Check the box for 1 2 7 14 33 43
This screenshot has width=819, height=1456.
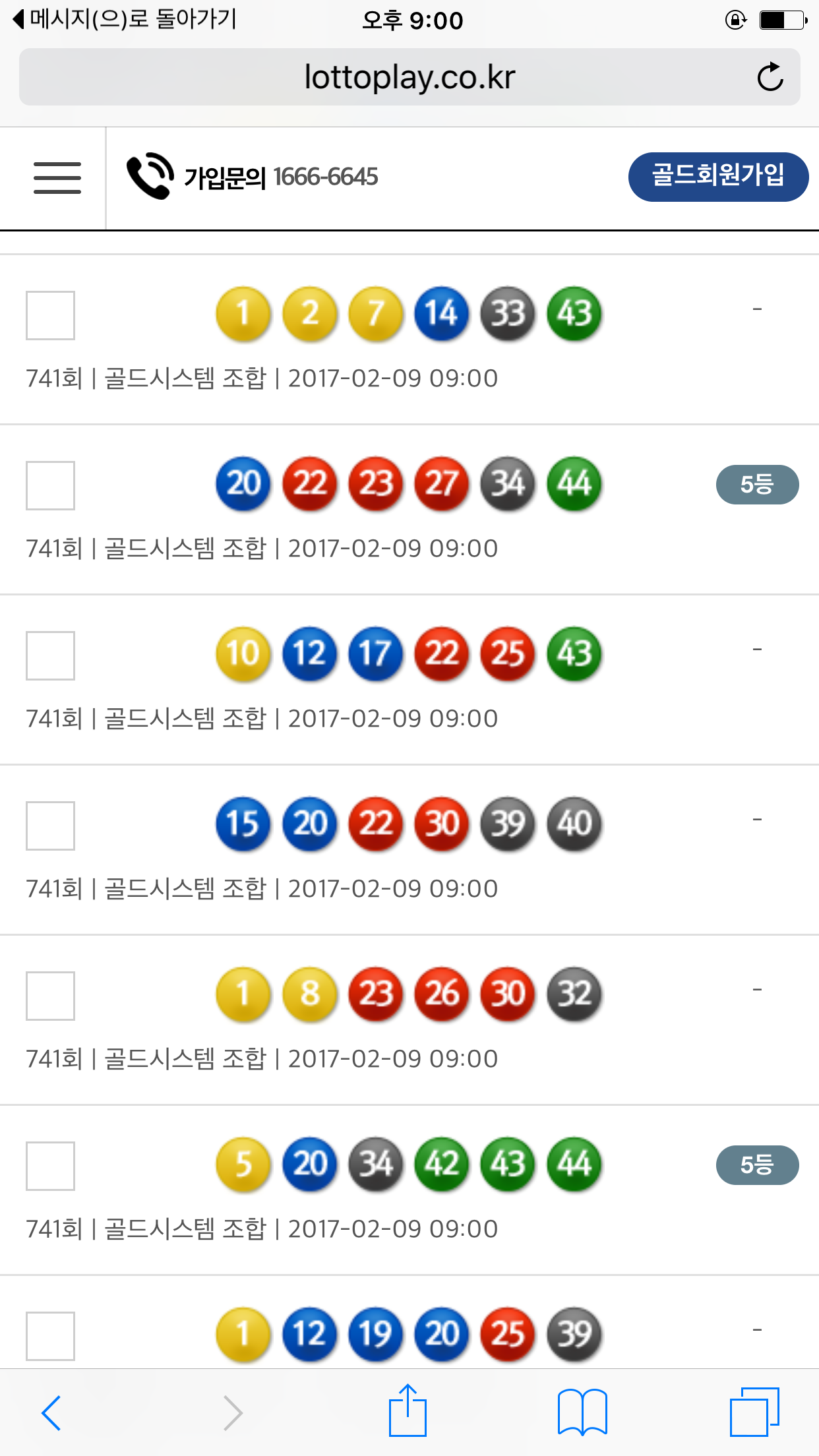click(50, 315)
